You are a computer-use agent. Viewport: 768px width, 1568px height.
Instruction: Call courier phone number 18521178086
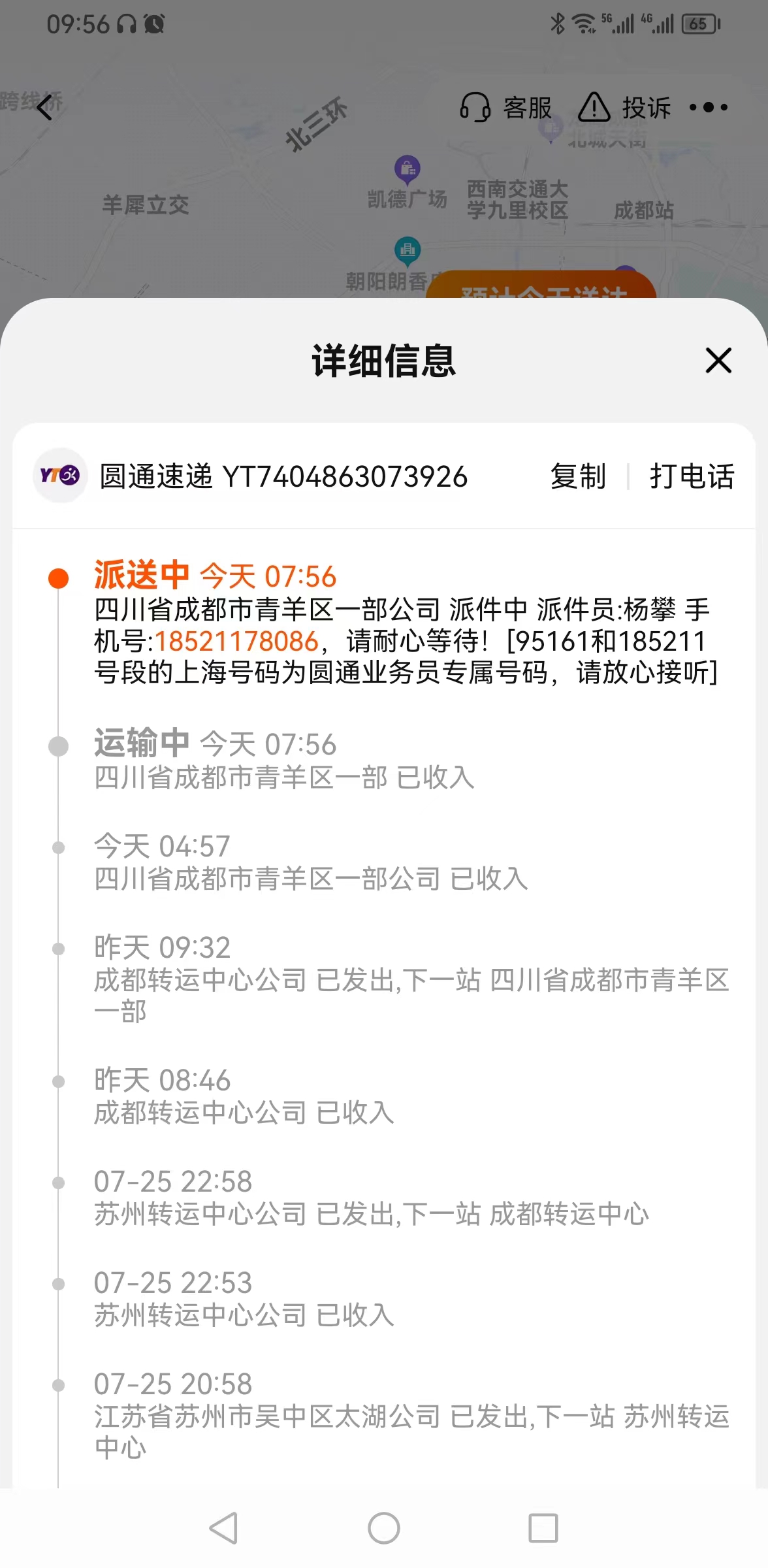(x=236, y=641)
